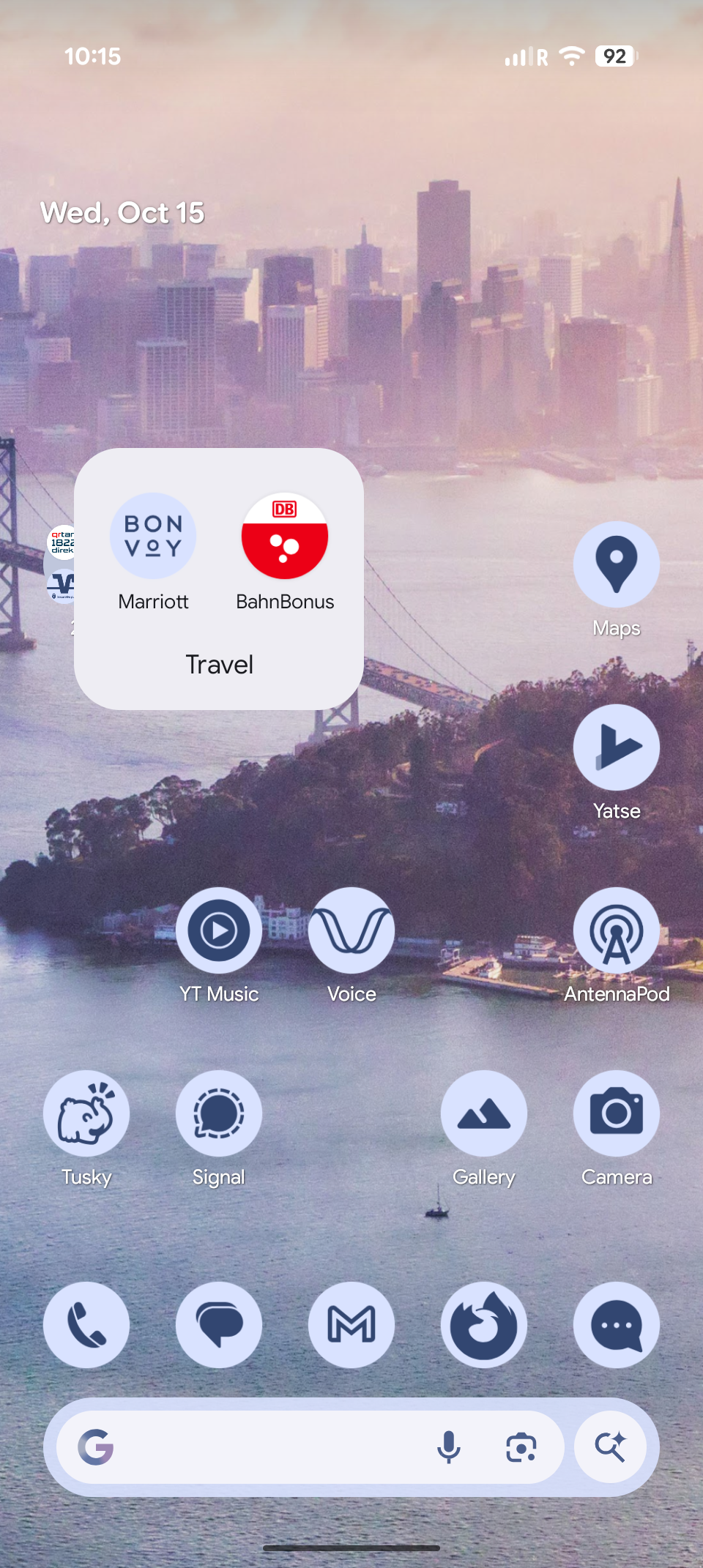Screen dimensions: 703x1568
Task: Open Gmail from the dock
Action: (351, 1325)
